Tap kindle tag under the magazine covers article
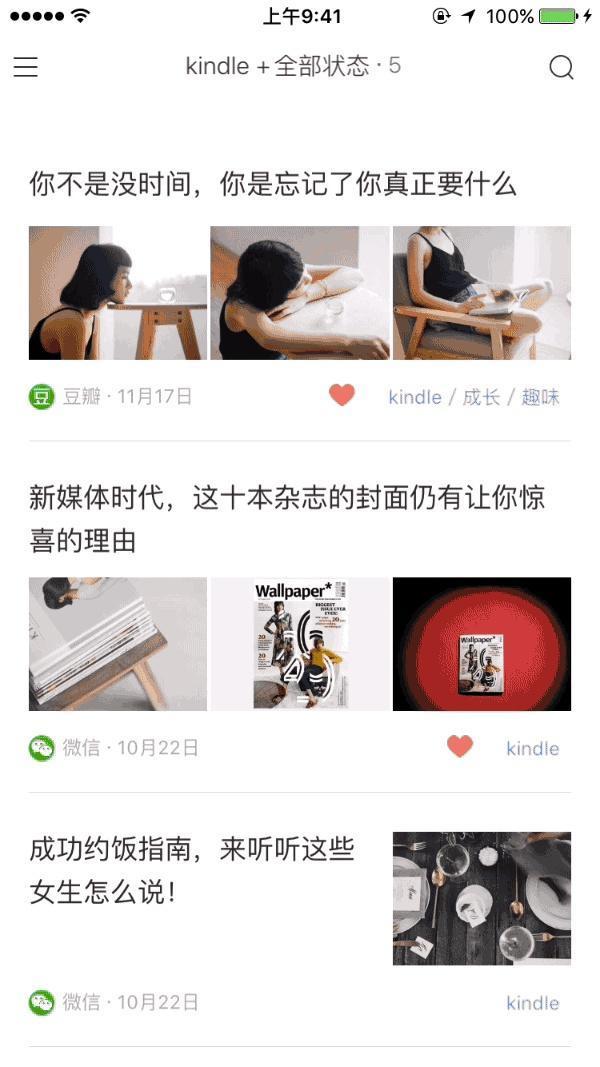 [x=532, y=748]
